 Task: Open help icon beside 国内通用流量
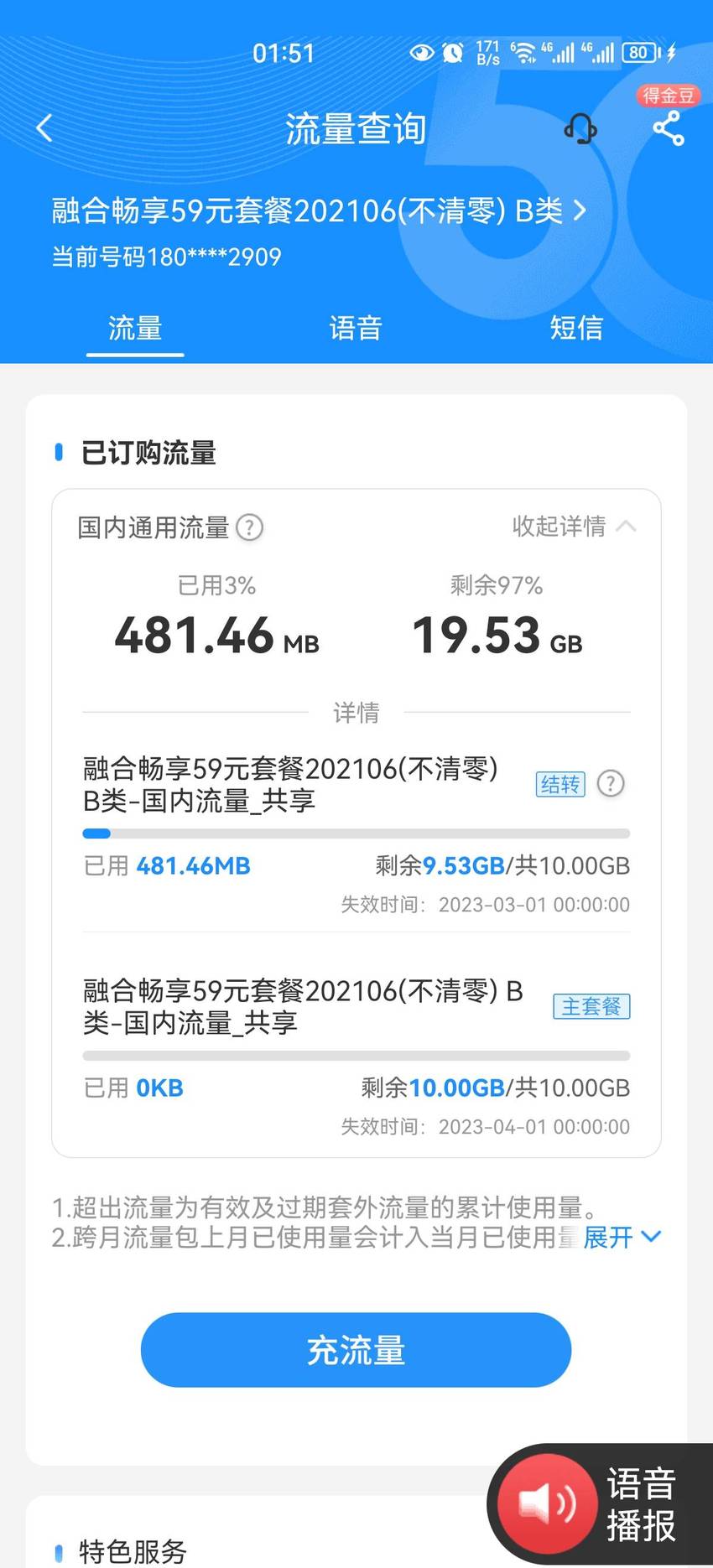pos(249,527)
